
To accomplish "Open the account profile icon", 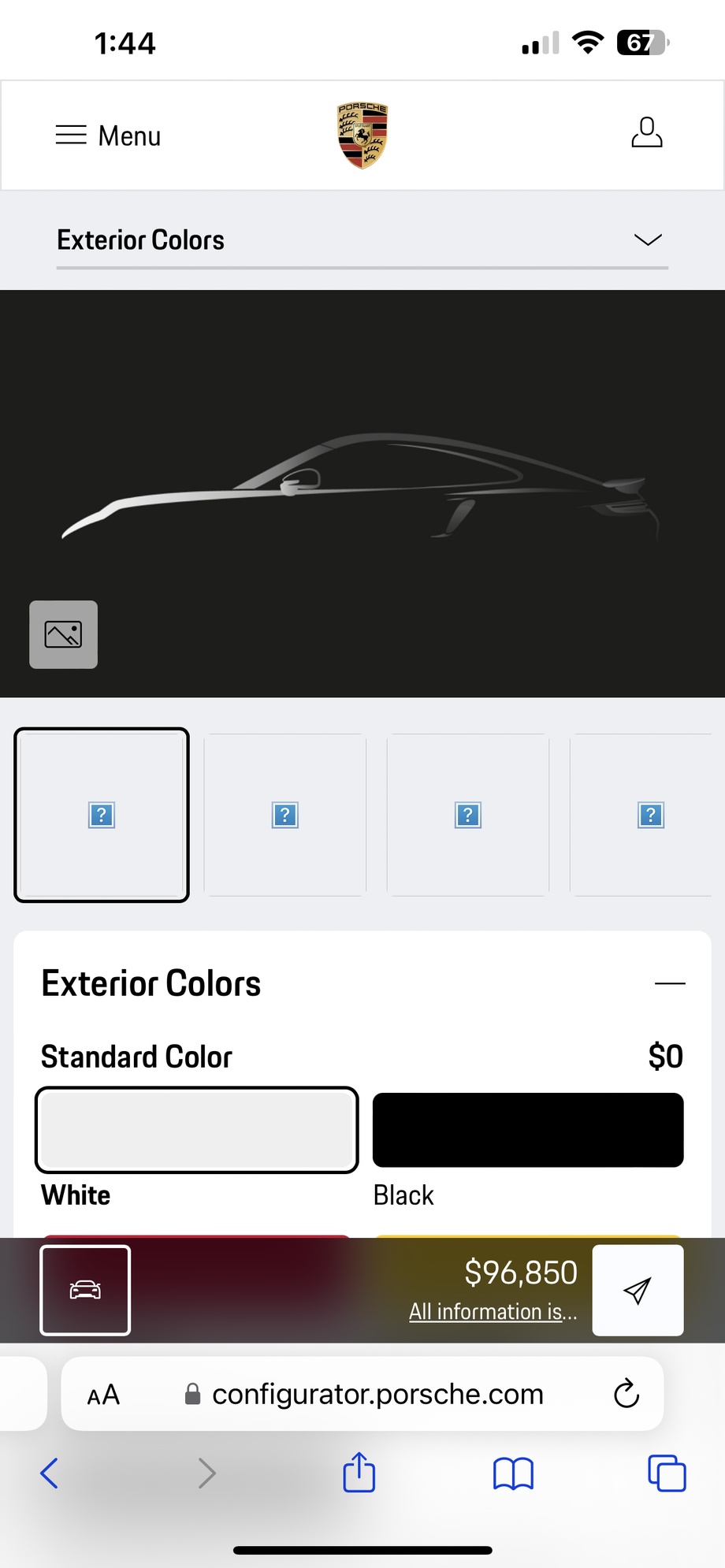I will point(647,132).
